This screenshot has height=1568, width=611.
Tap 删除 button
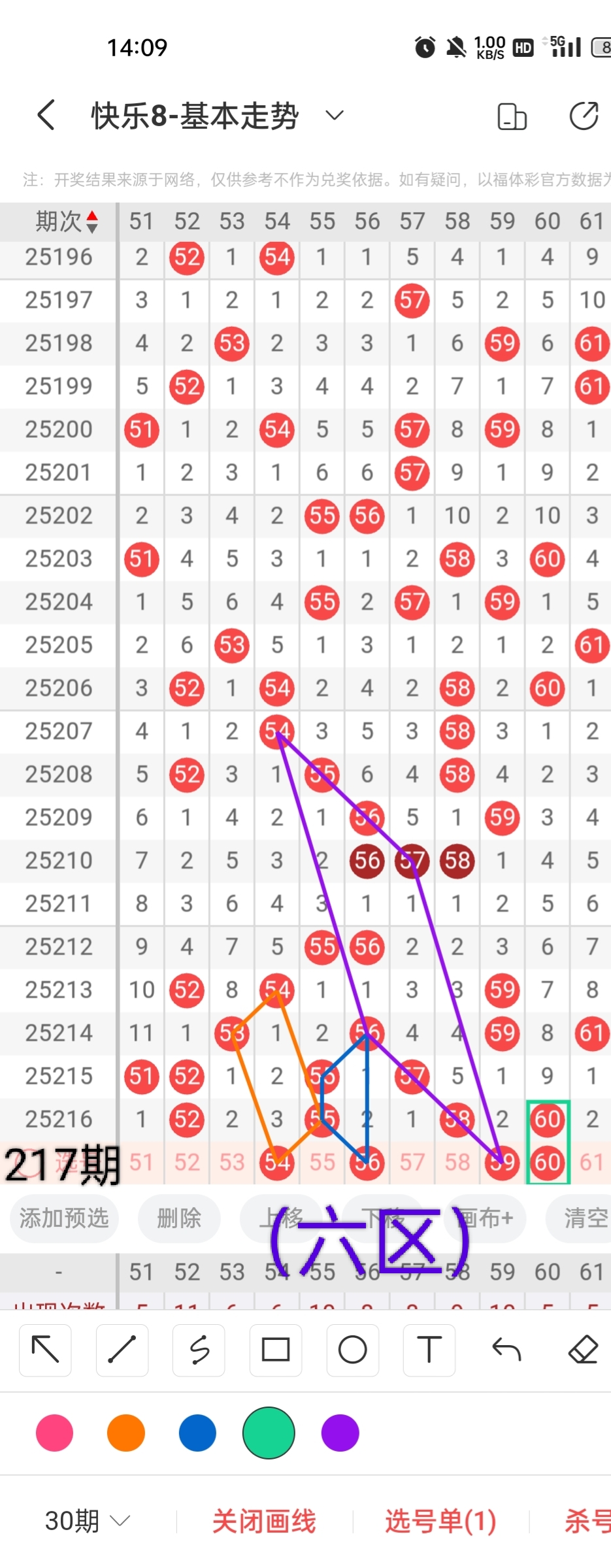[179, 1218]
